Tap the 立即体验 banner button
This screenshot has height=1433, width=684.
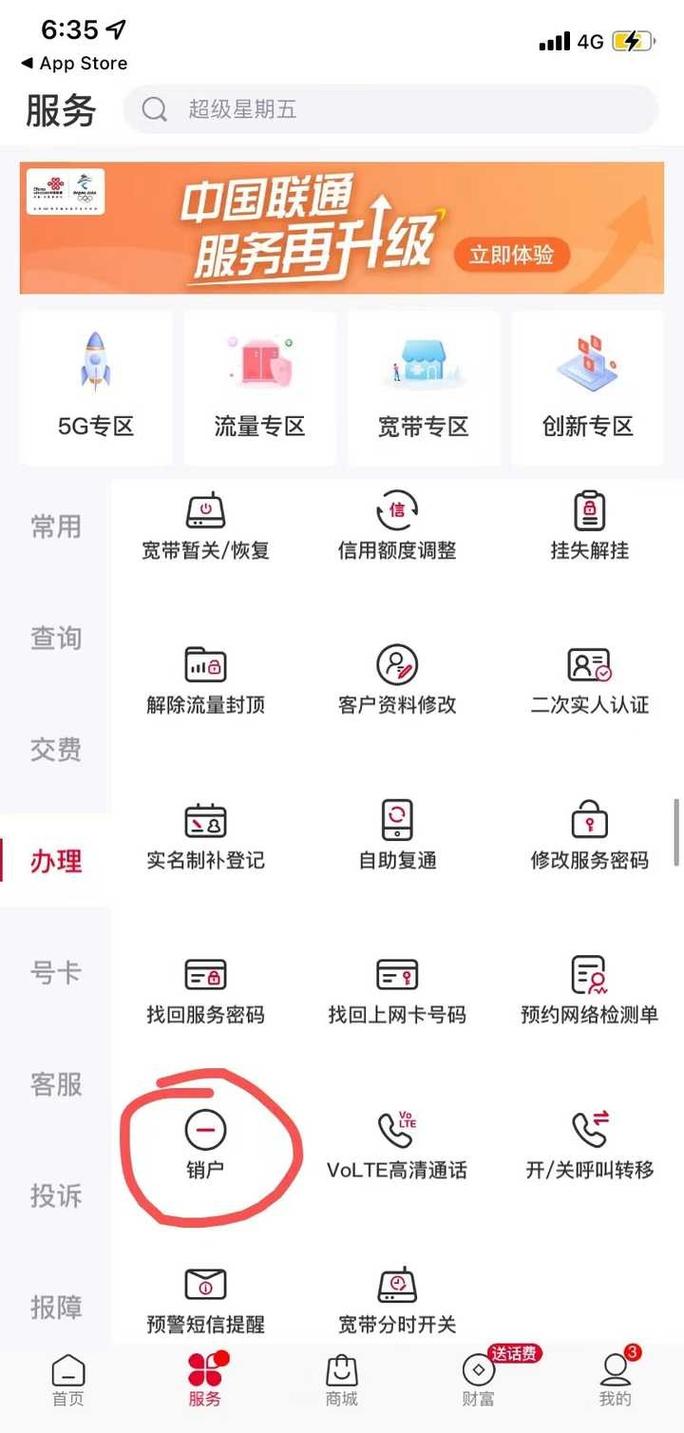[511, 254]
